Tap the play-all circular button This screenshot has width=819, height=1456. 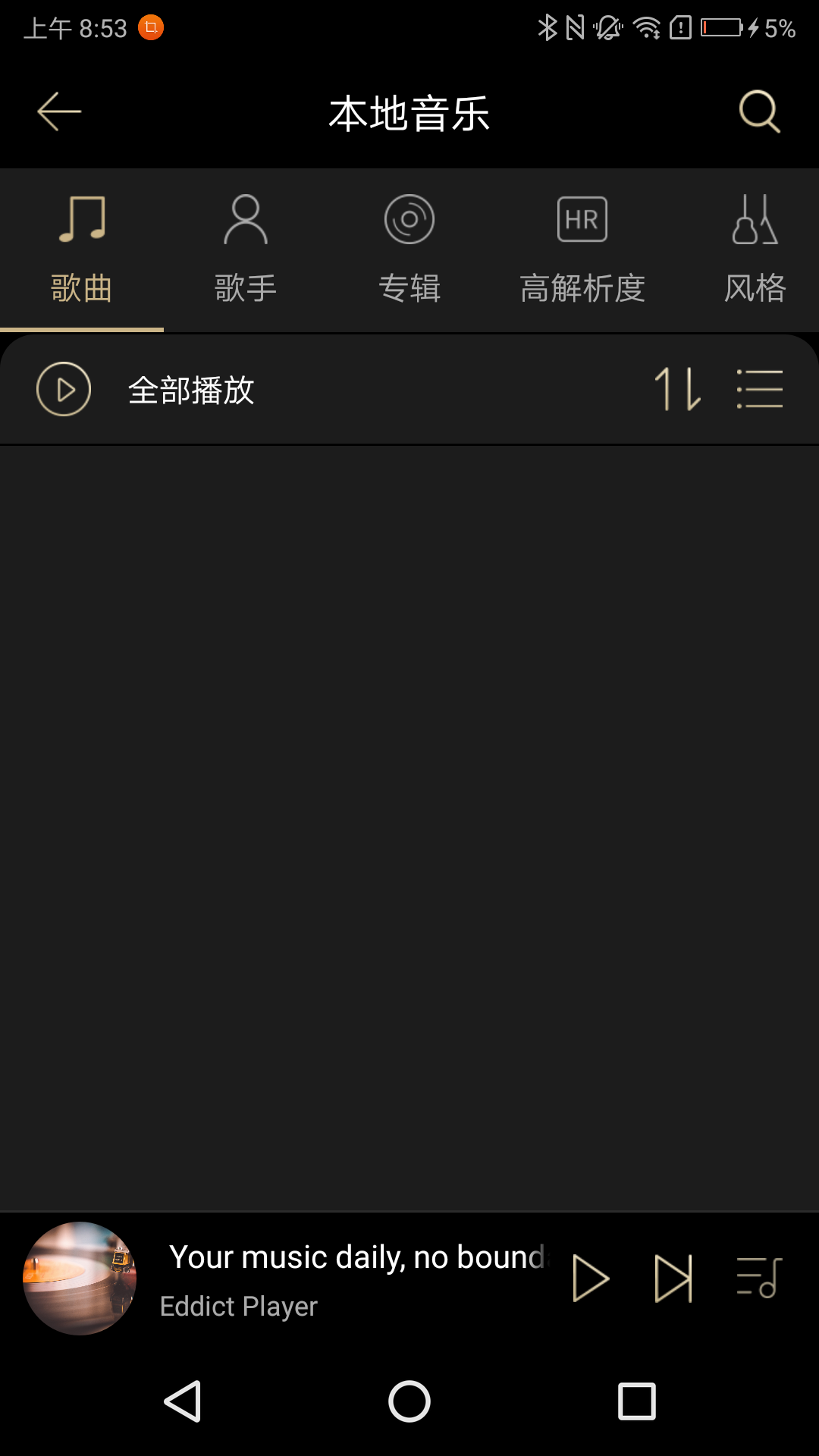[64, 389]
